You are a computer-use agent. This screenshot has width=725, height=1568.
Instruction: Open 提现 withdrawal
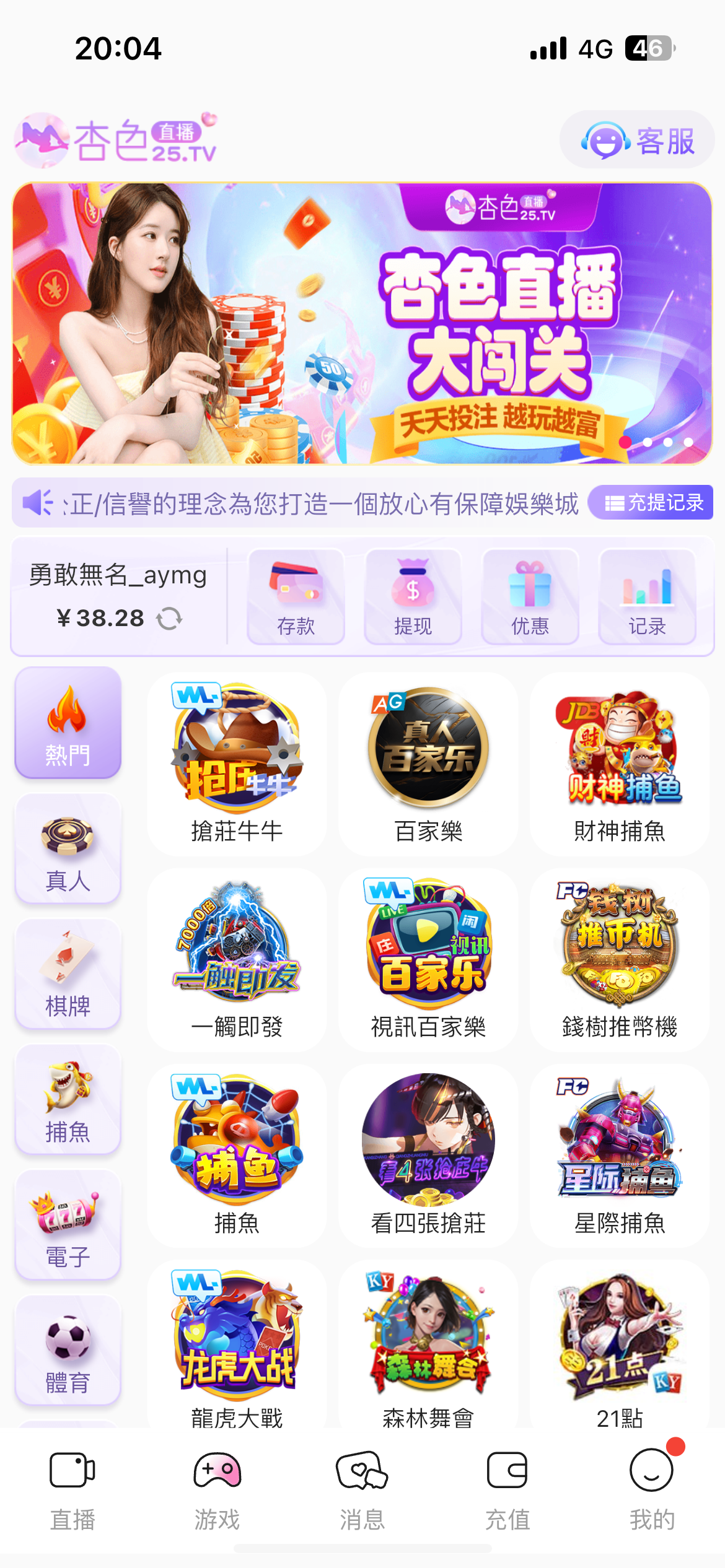[x=413, y=597]
